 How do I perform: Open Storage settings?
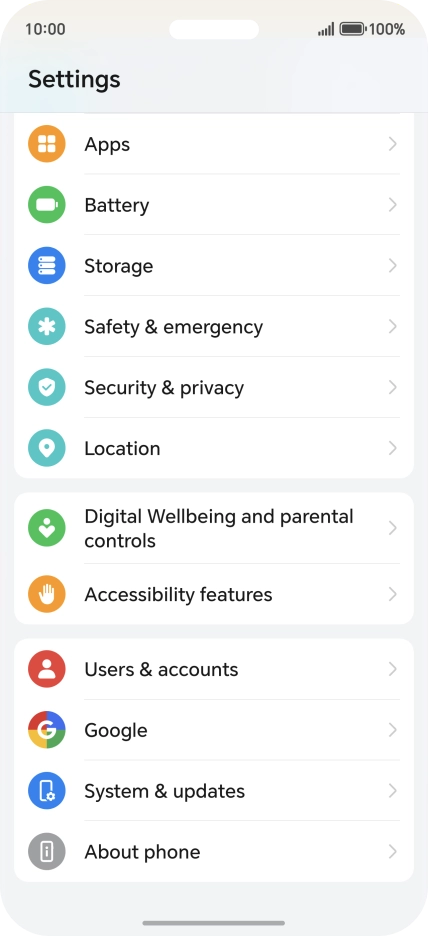(214, 266)
